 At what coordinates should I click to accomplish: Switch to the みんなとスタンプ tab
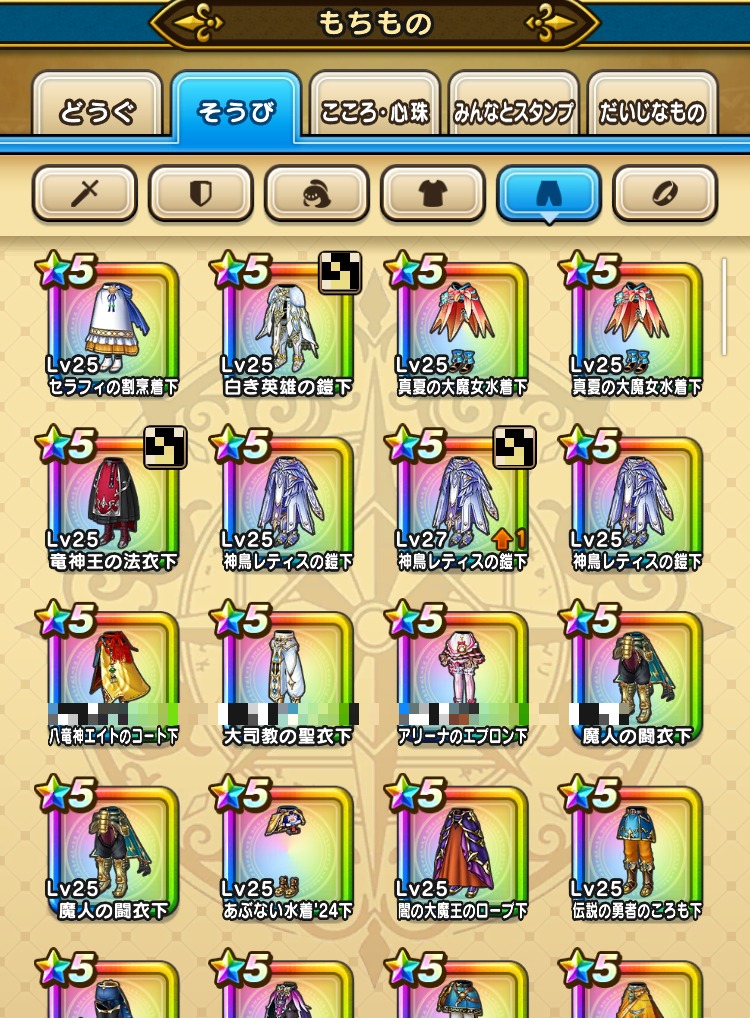(x=514, y=110)
